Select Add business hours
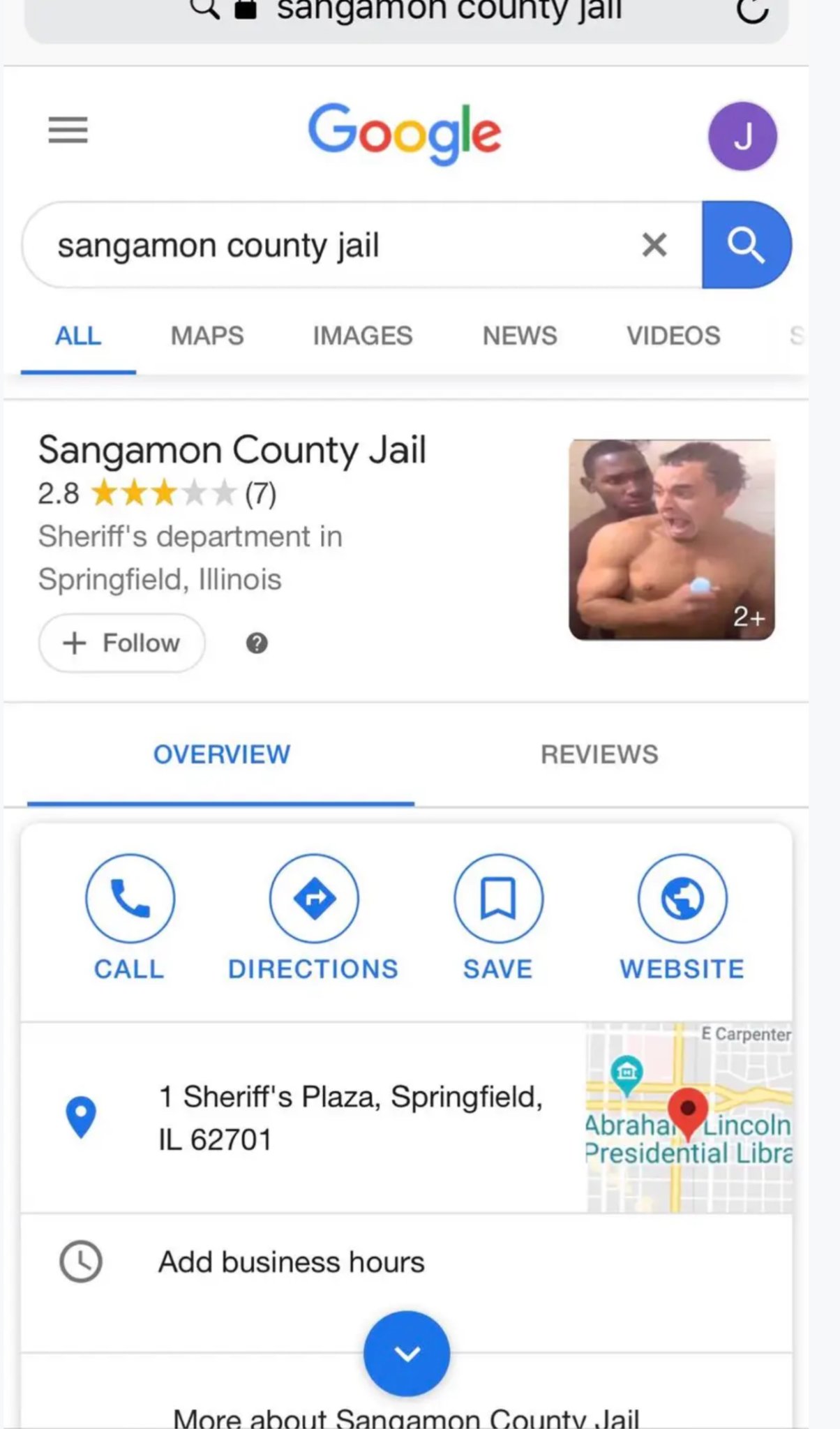The image size is (840, 1429). 291,1262
